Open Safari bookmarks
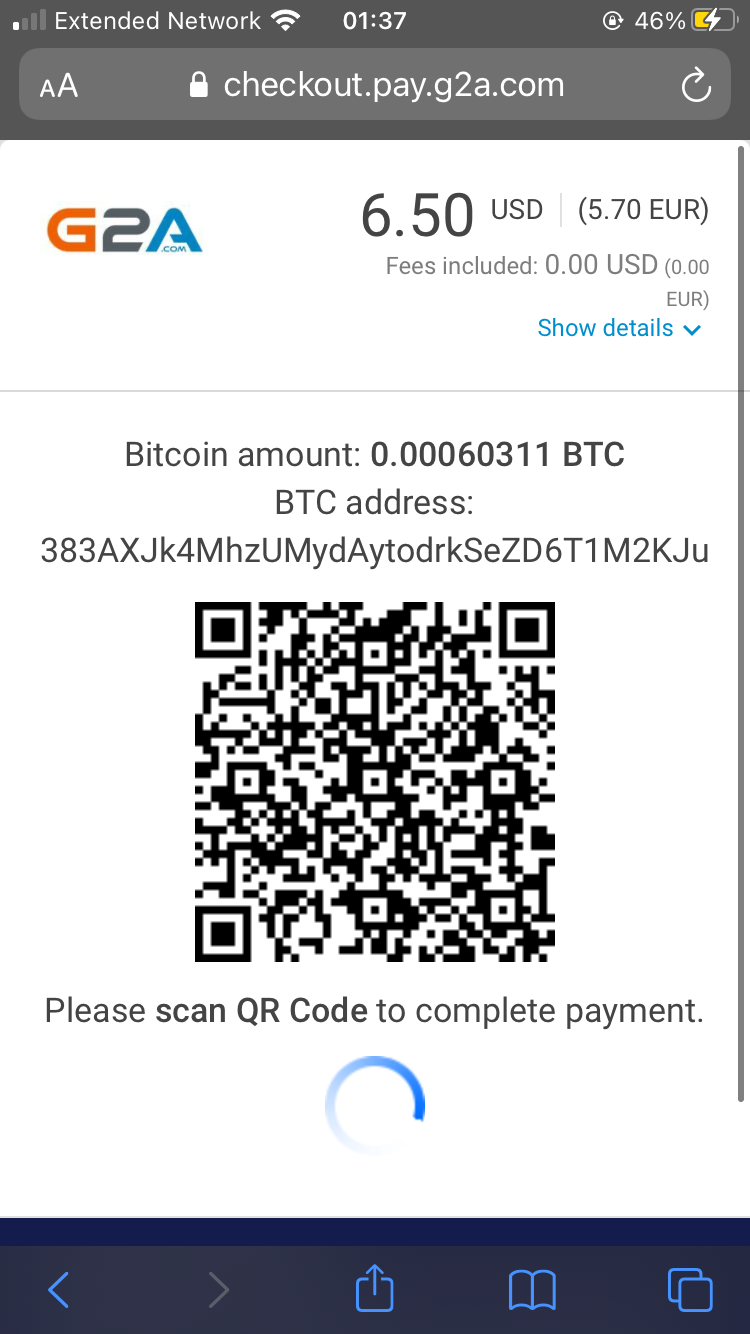 pyautogui.click(x=532, y=1290)
